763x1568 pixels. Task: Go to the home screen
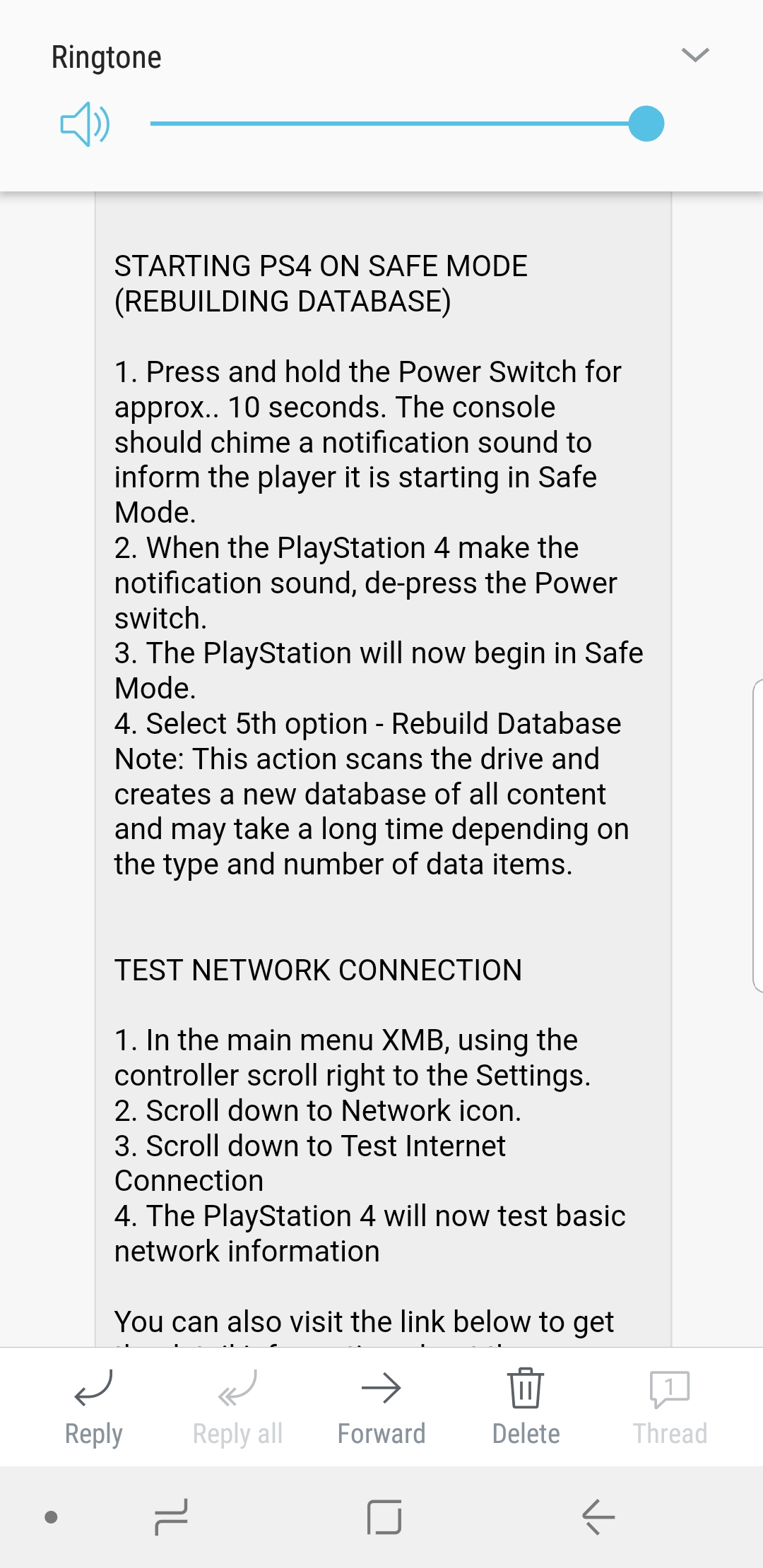coord(384,1517)
